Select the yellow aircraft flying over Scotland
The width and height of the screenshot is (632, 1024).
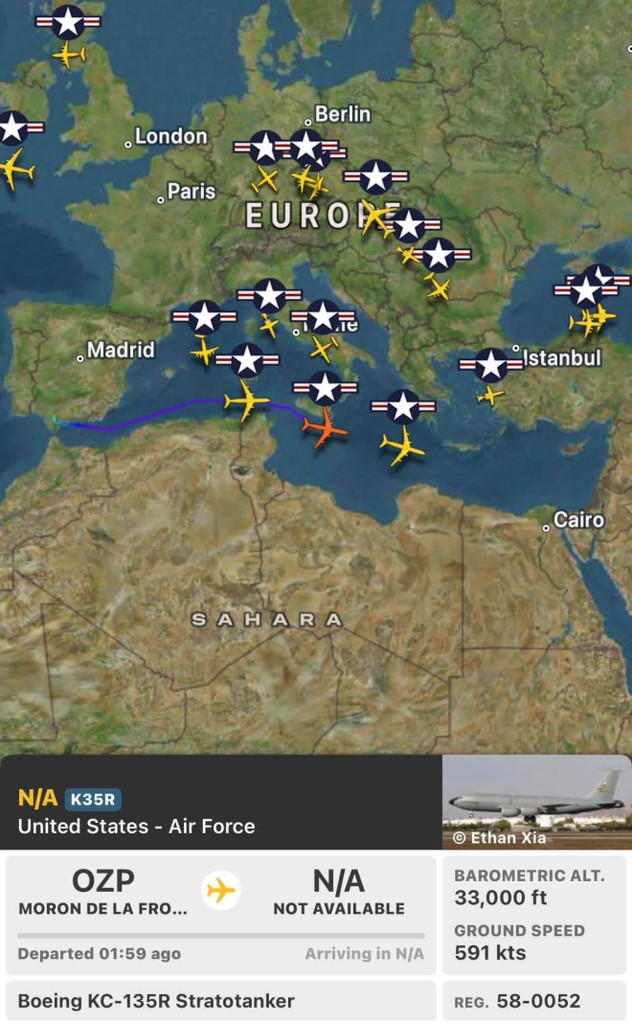coord(69,54)
